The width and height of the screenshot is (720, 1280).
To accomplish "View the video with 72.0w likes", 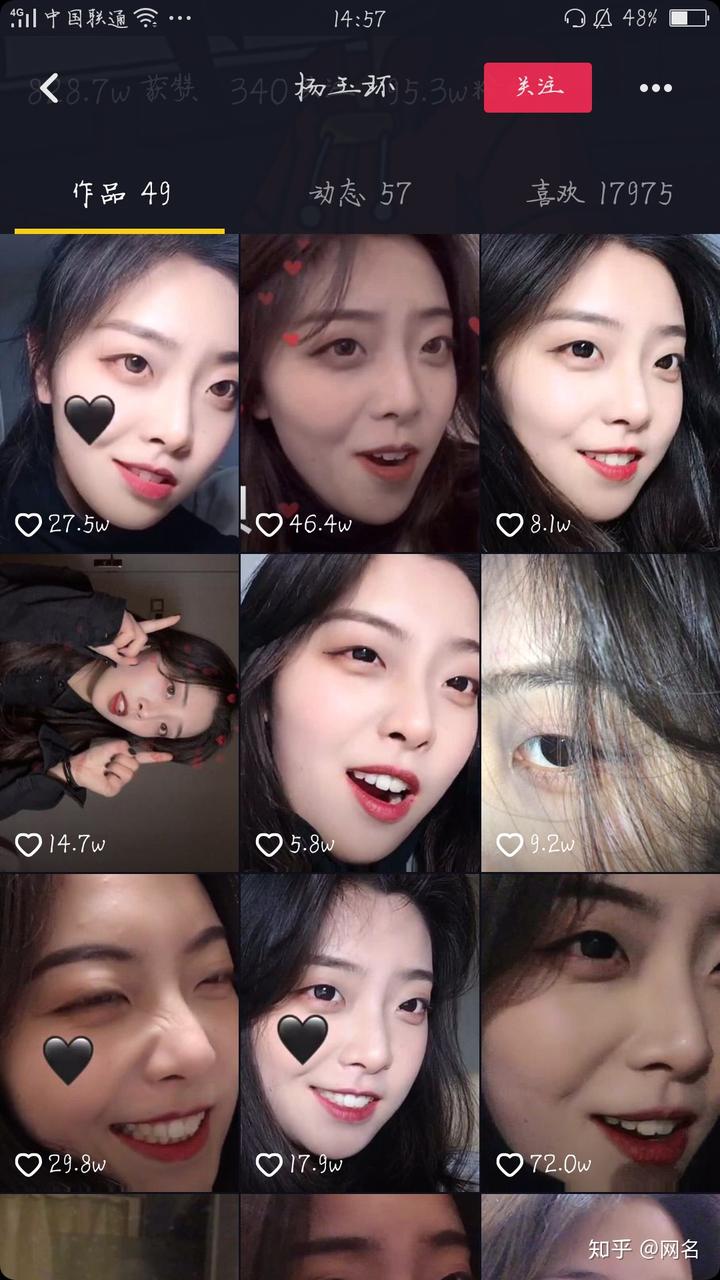I will click(600, 1032).
